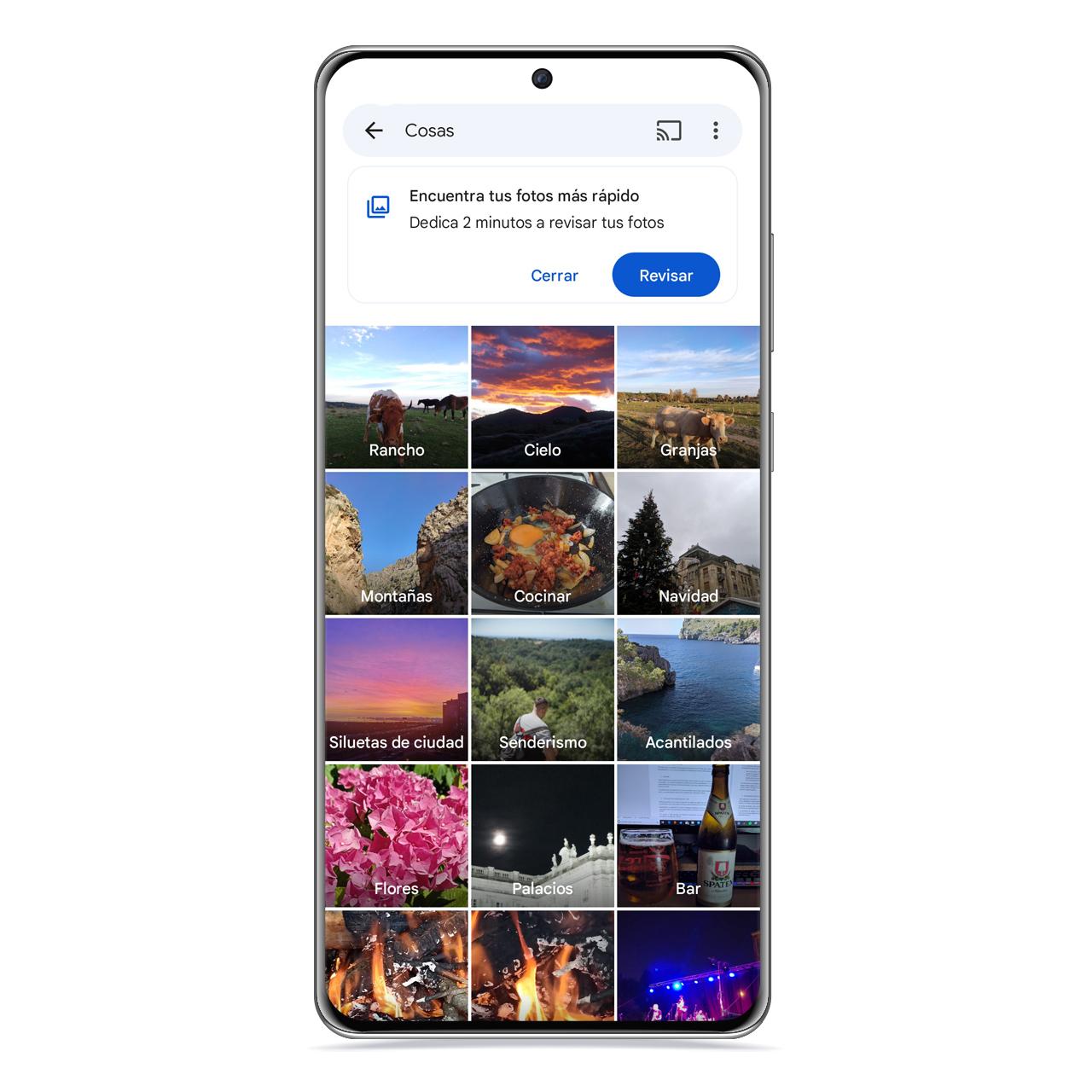Open the Rancho category
Image resolution: width=1092 pixels, height=1092 pixels.
coord(397,398)
